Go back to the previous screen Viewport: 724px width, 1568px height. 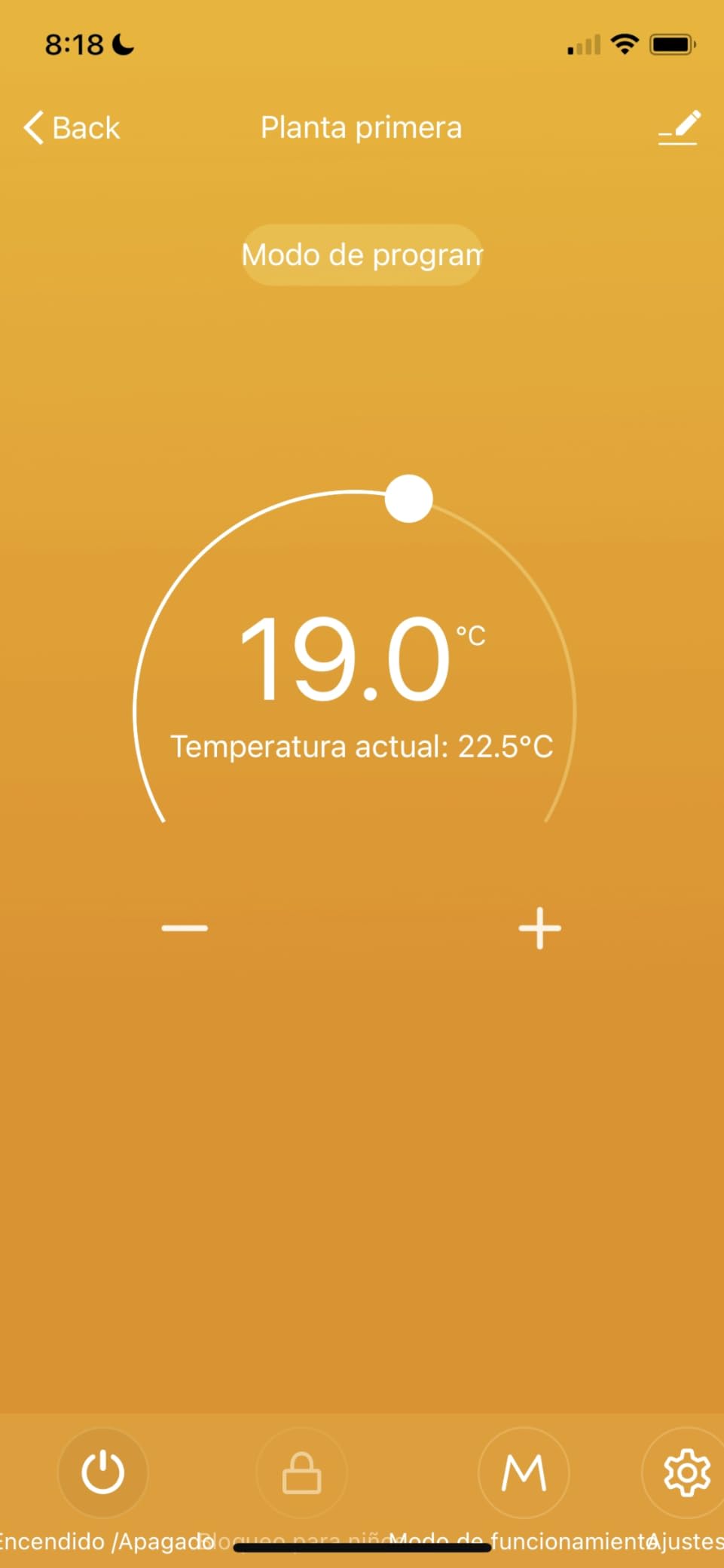(x=72, y=128)
